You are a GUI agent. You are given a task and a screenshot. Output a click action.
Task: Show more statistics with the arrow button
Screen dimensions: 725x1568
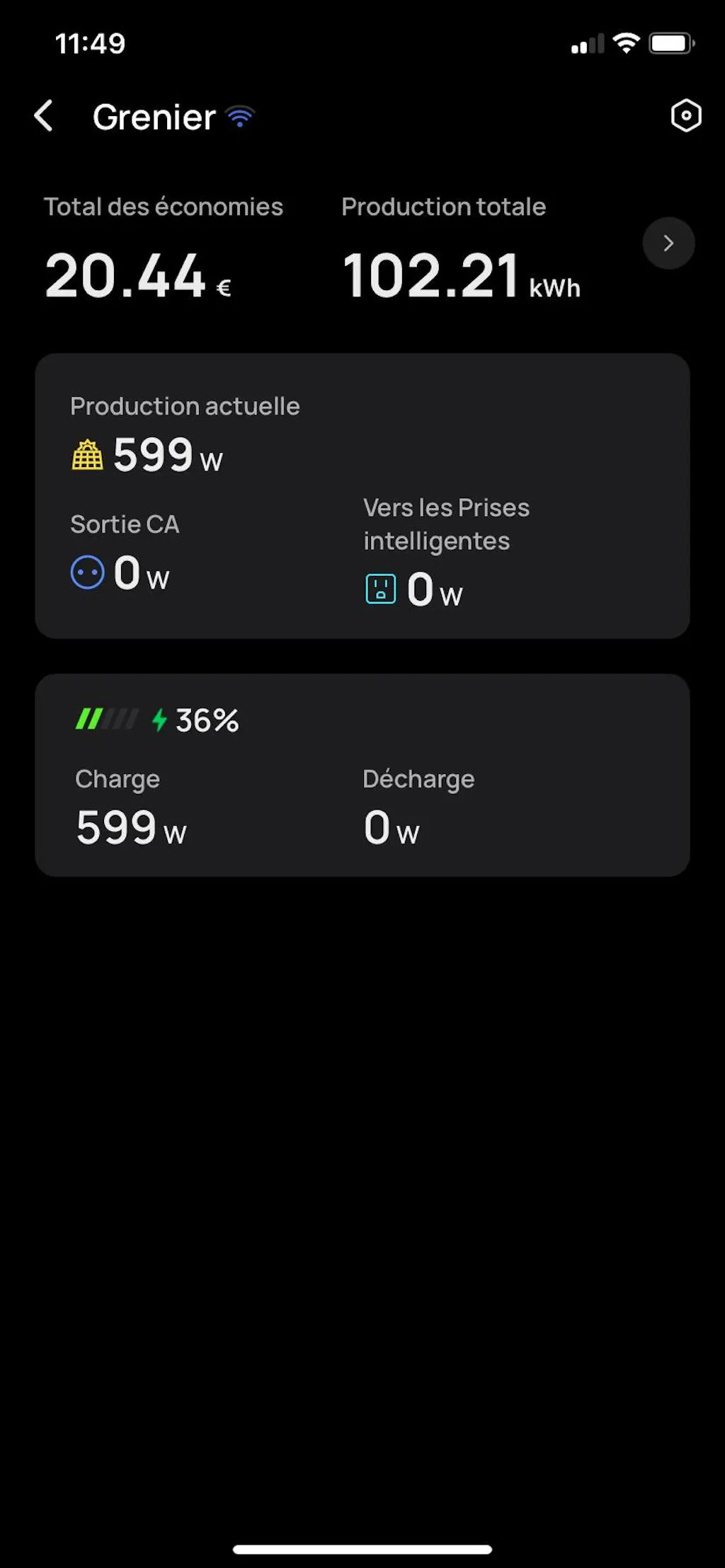click(668, 243)
